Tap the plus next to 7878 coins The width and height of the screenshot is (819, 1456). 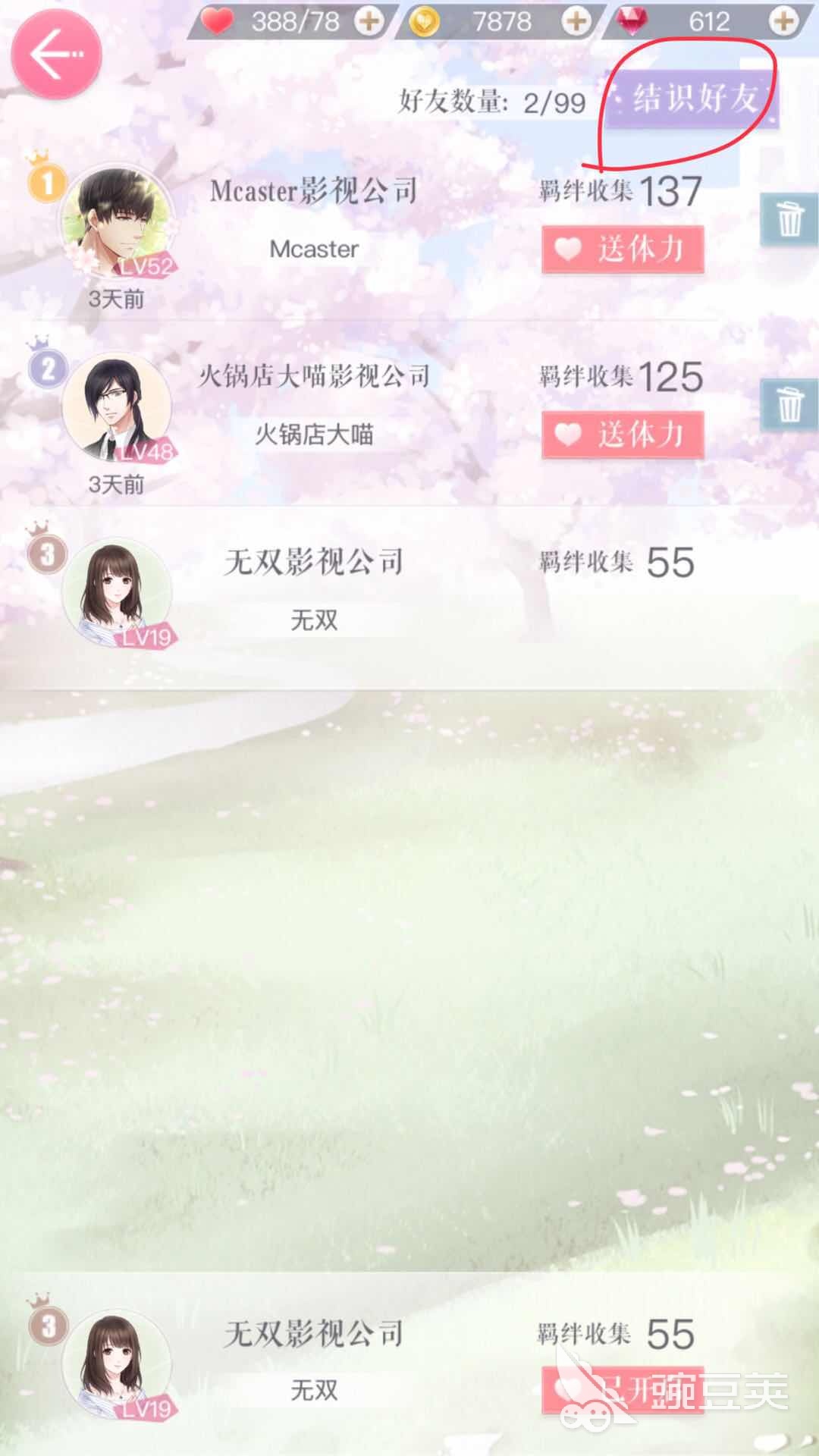(x=576, y=21)
